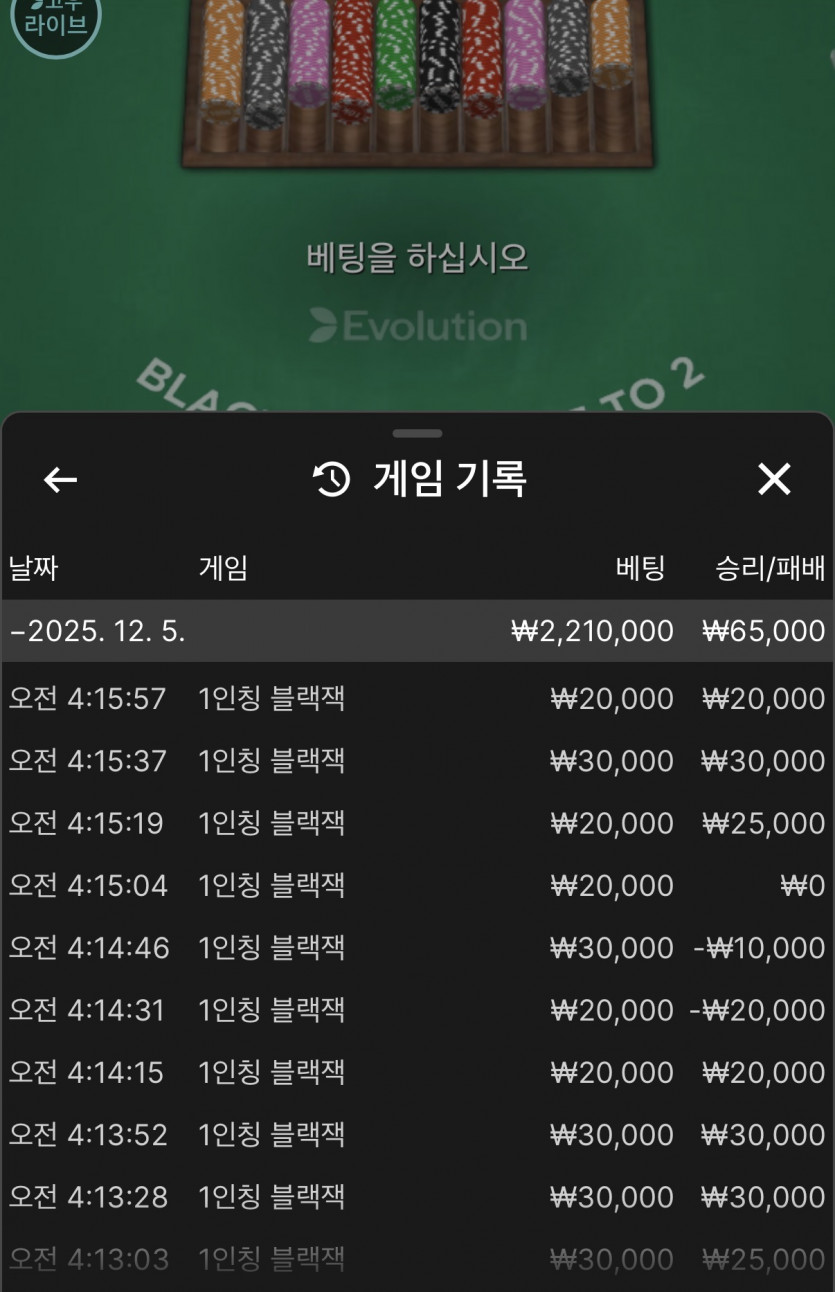Image resolution: width=835 pixels, height=1292 pixels.
Task: View details of the 오전 4:15:19 round
Action: click(417, 823)
